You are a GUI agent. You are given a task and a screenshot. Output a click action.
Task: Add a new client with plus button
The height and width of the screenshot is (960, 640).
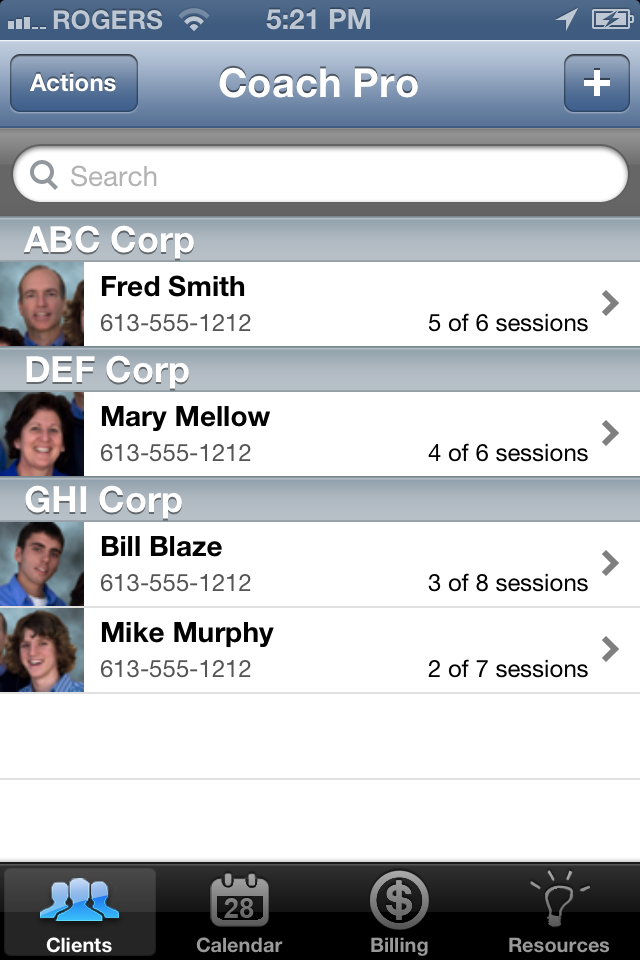(x=596, y=83)
